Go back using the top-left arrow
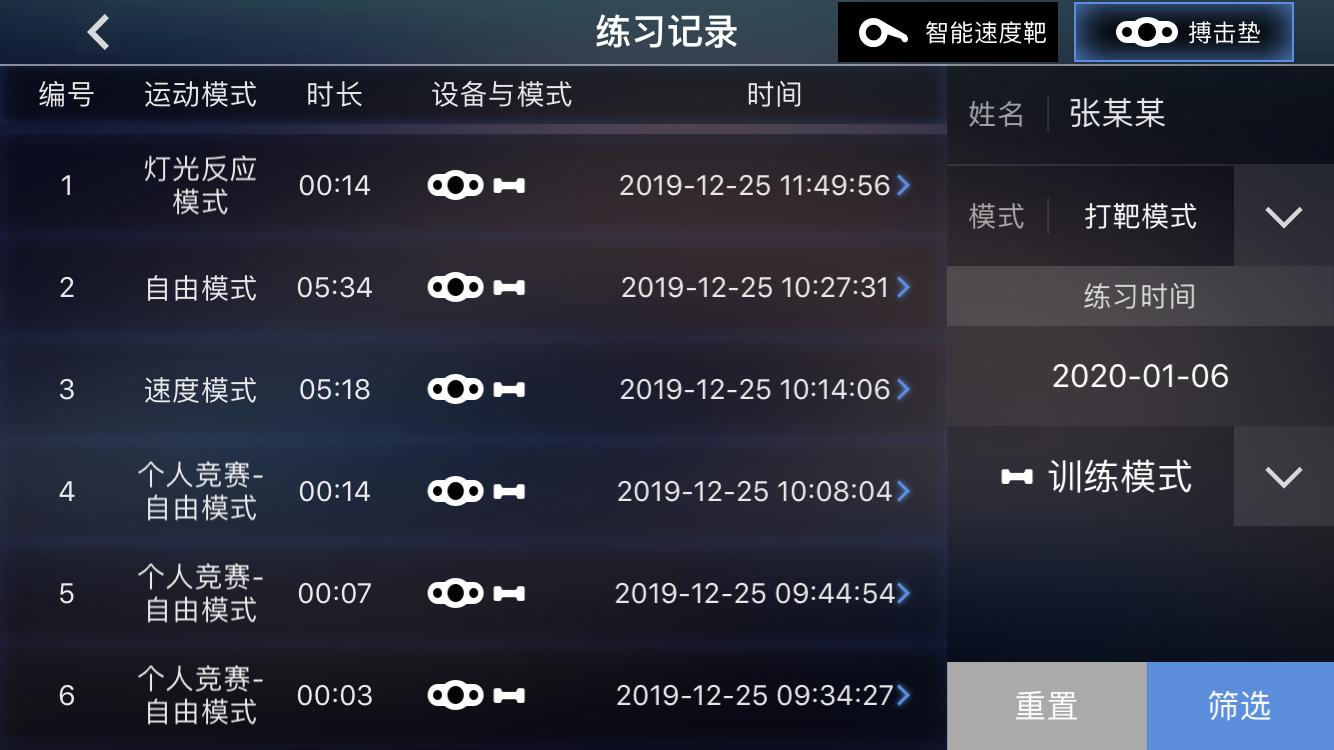 (x=98, y=32)
